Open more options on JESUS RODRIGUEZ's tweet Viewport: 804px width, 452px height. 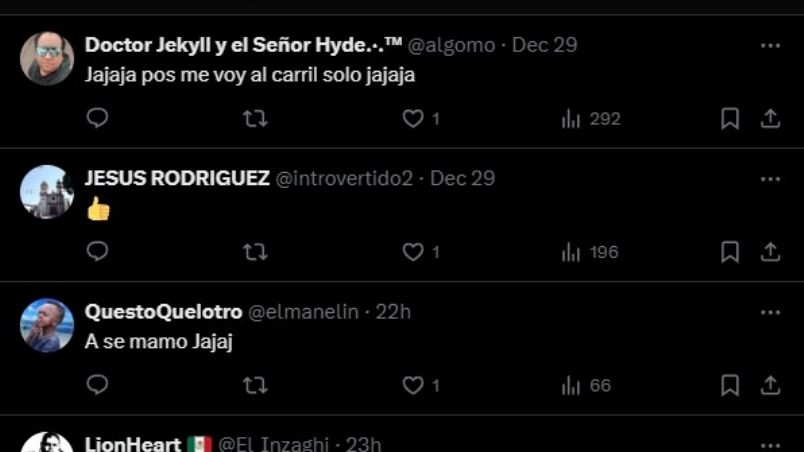click(x=770, y=179)
